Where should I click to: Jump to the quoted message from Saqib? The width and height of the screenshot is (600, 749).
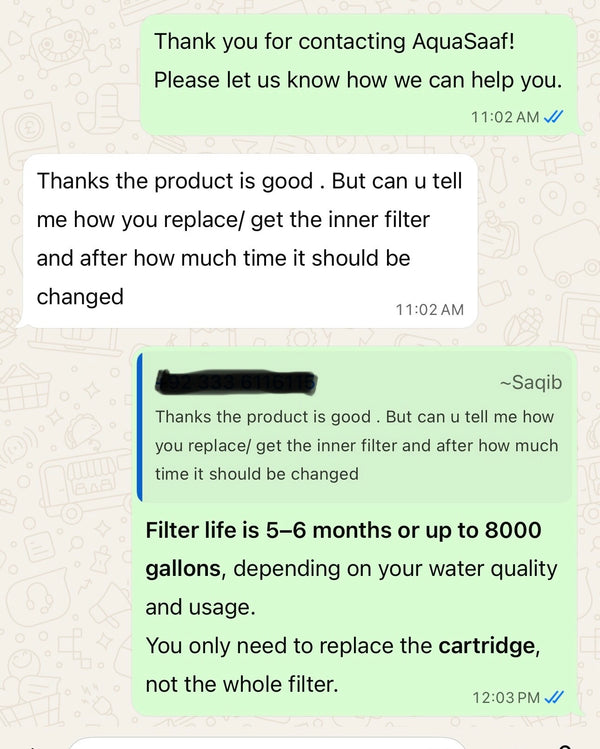(355, 429)
